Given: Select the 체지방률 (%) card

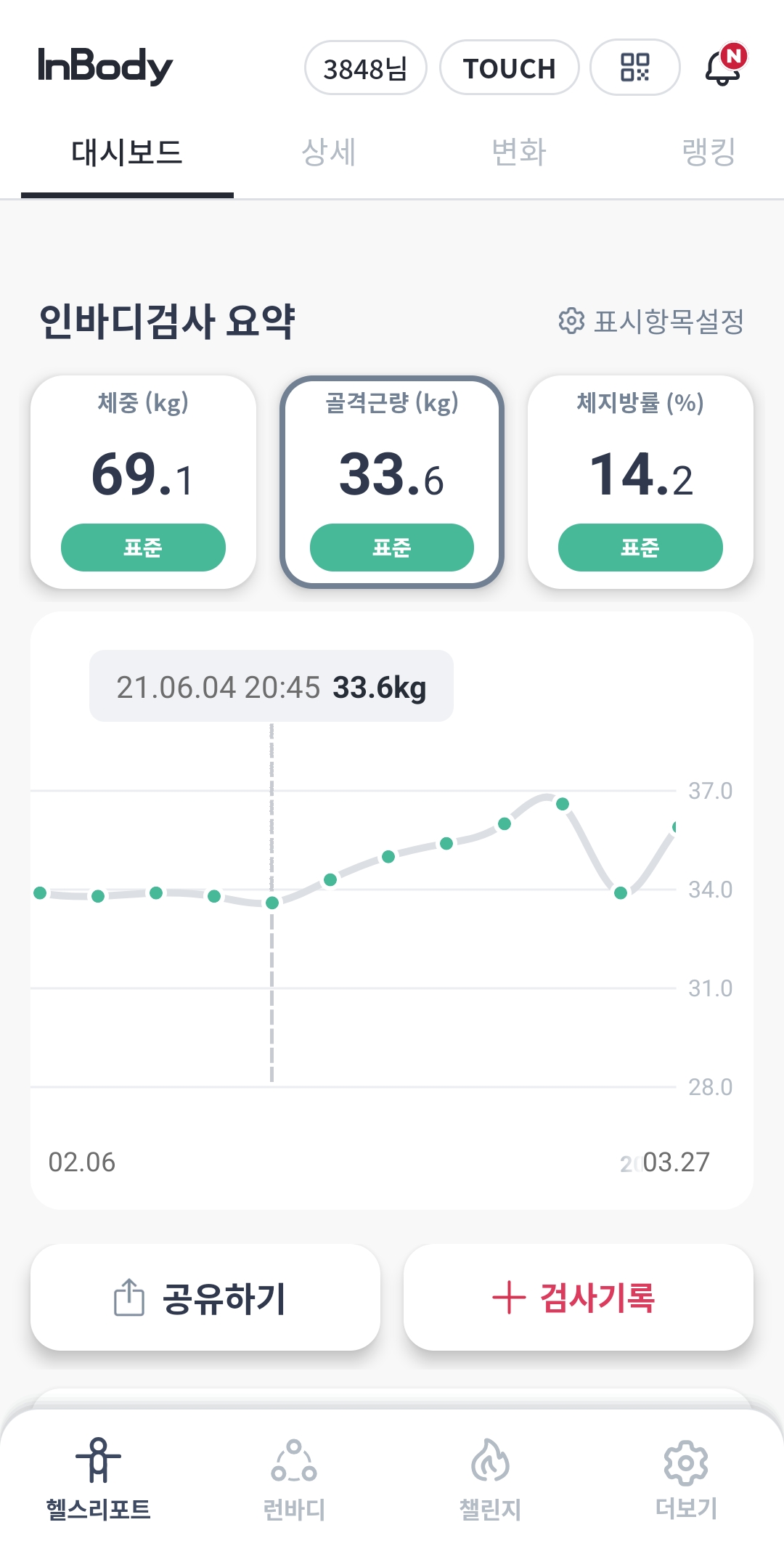Looking at the screenshot, I should (x=640, y=481).
